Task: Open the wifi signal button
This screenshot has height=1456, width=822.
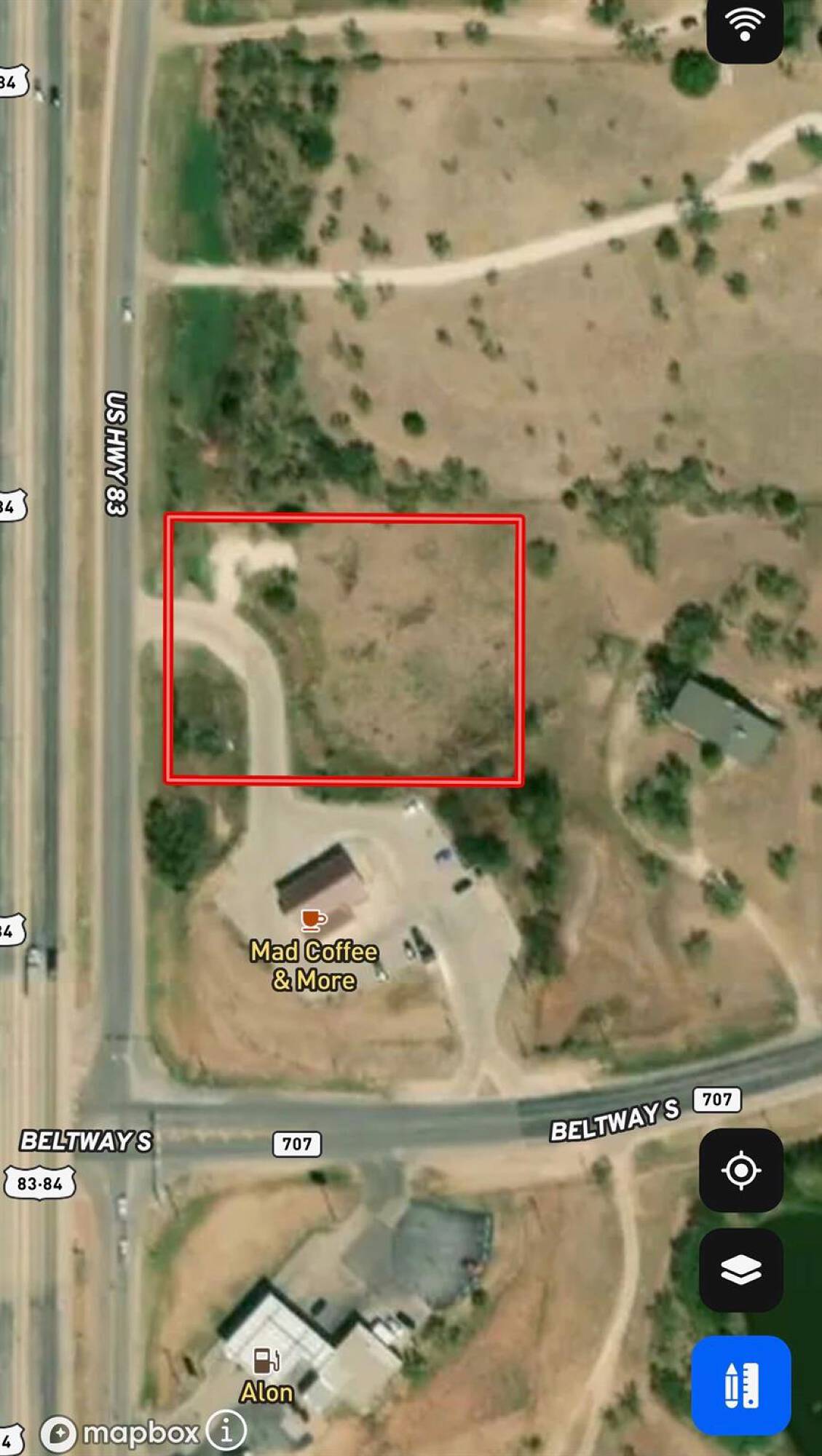Action: [x=744, y=28]
